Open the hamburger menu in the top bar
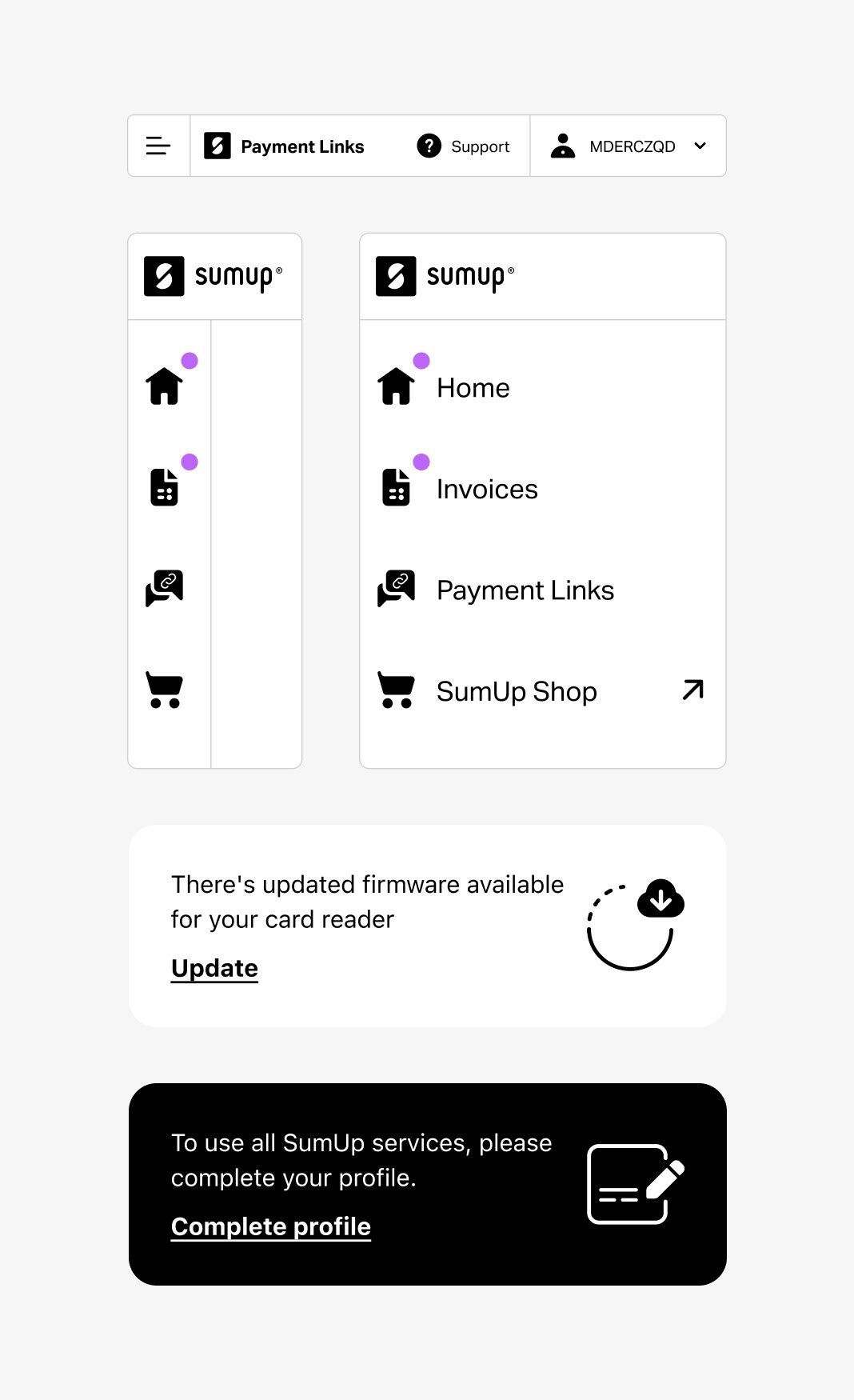The width and height of the screenshot is (854, 1400). (158, 146)
